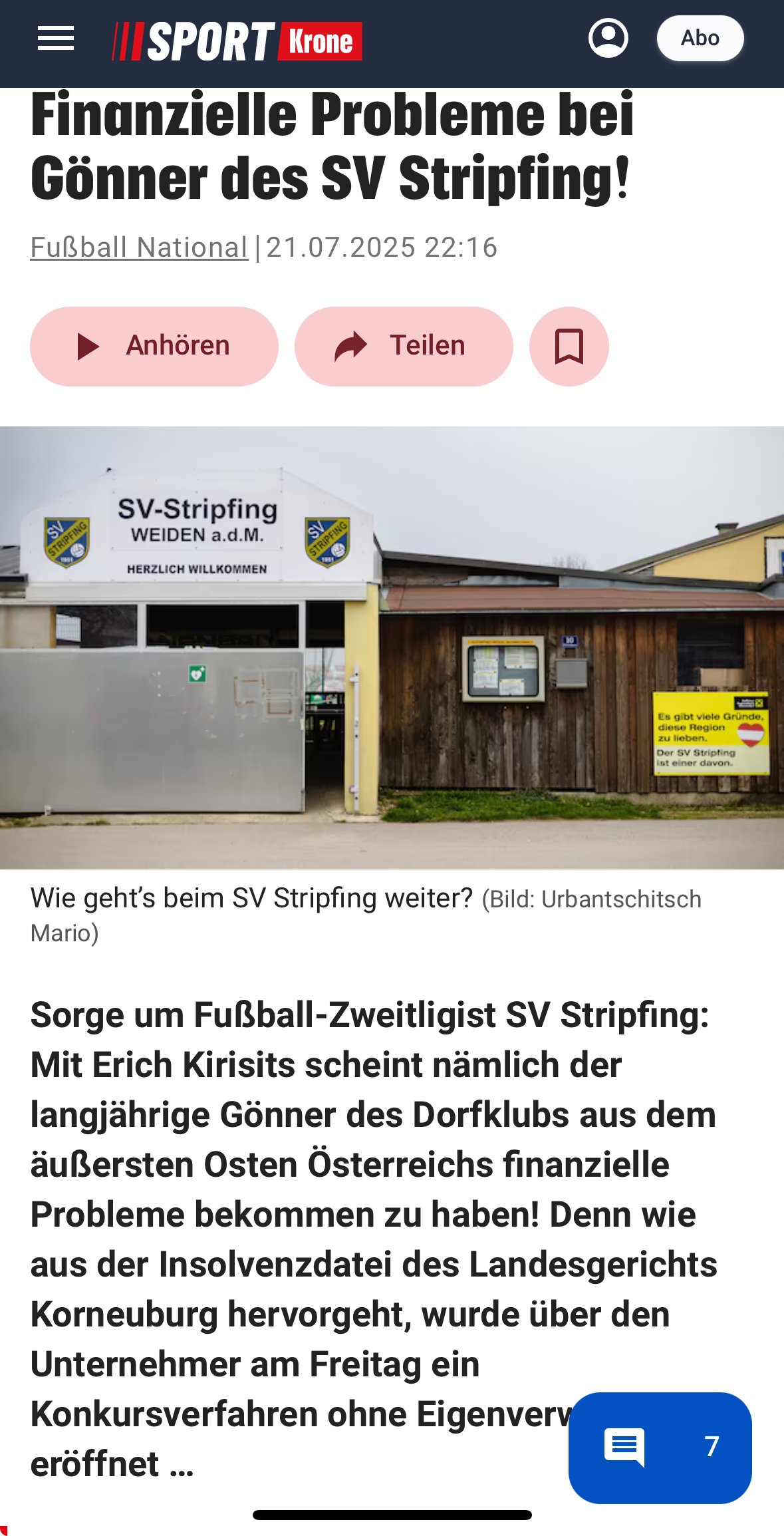This screenshot has width=784, height=1536.
Task: Enlarge the SV Stripfing stadium photo
Action: tap(392, 647)
